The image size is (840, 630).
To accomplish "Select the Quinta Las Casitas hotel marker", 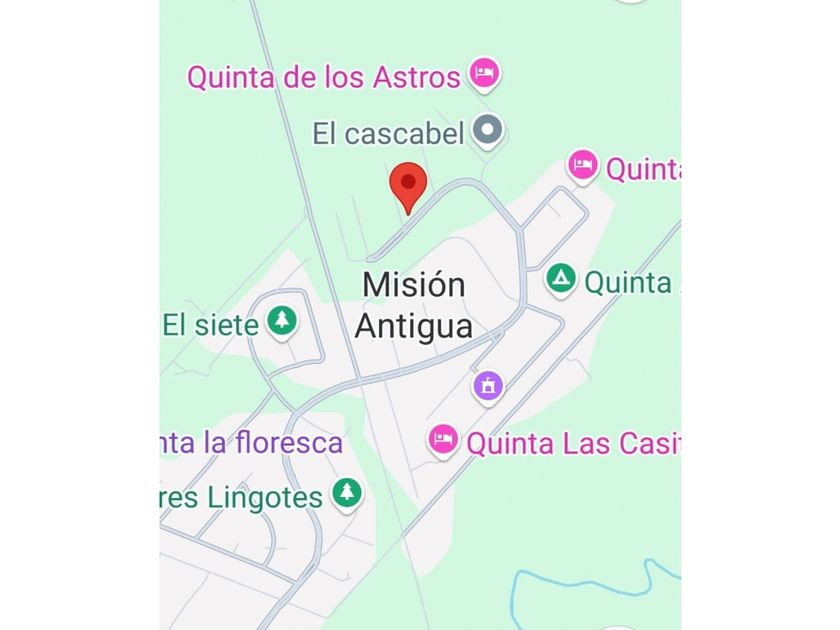I will click(444, 438).
